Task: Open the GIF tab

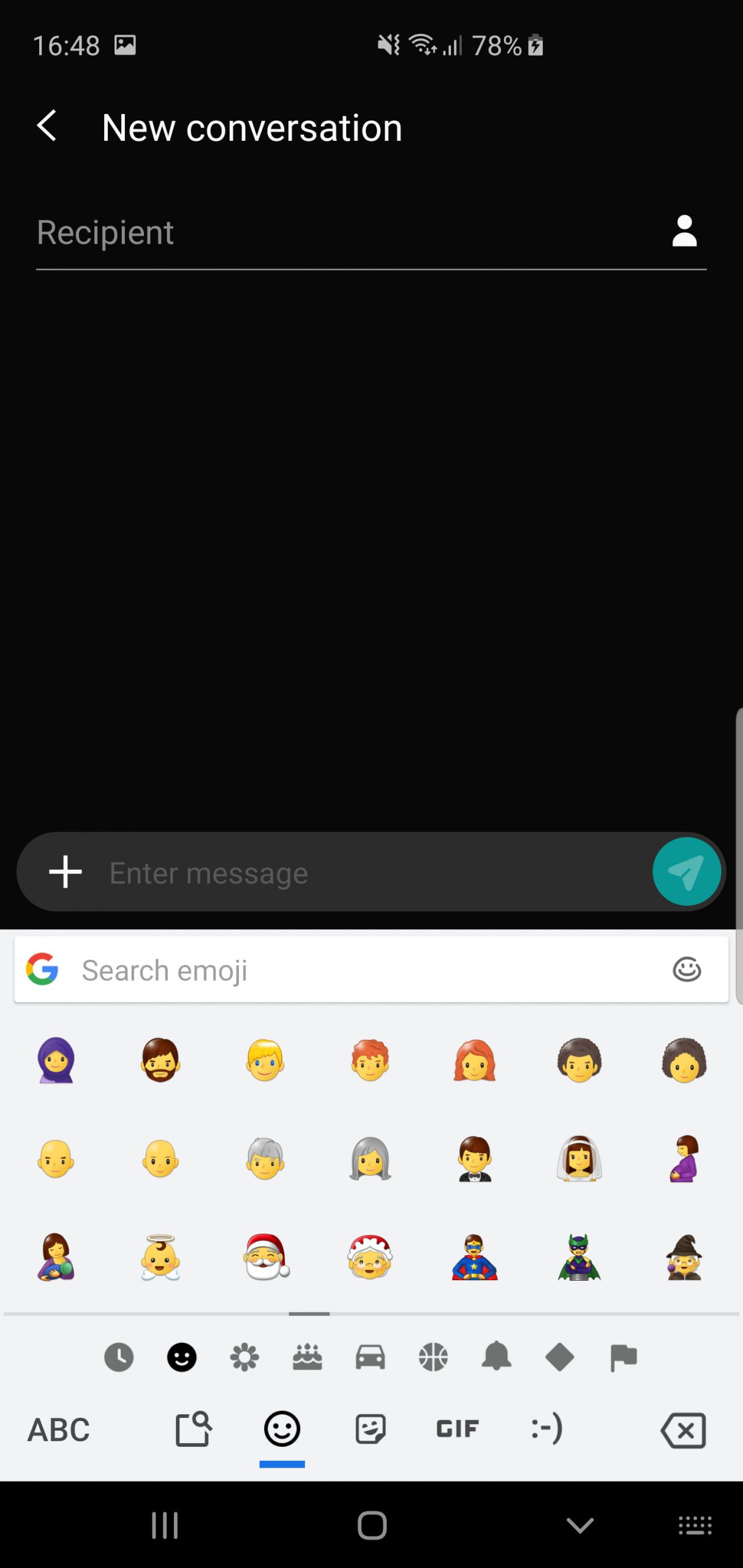Action: point(458,1429)
